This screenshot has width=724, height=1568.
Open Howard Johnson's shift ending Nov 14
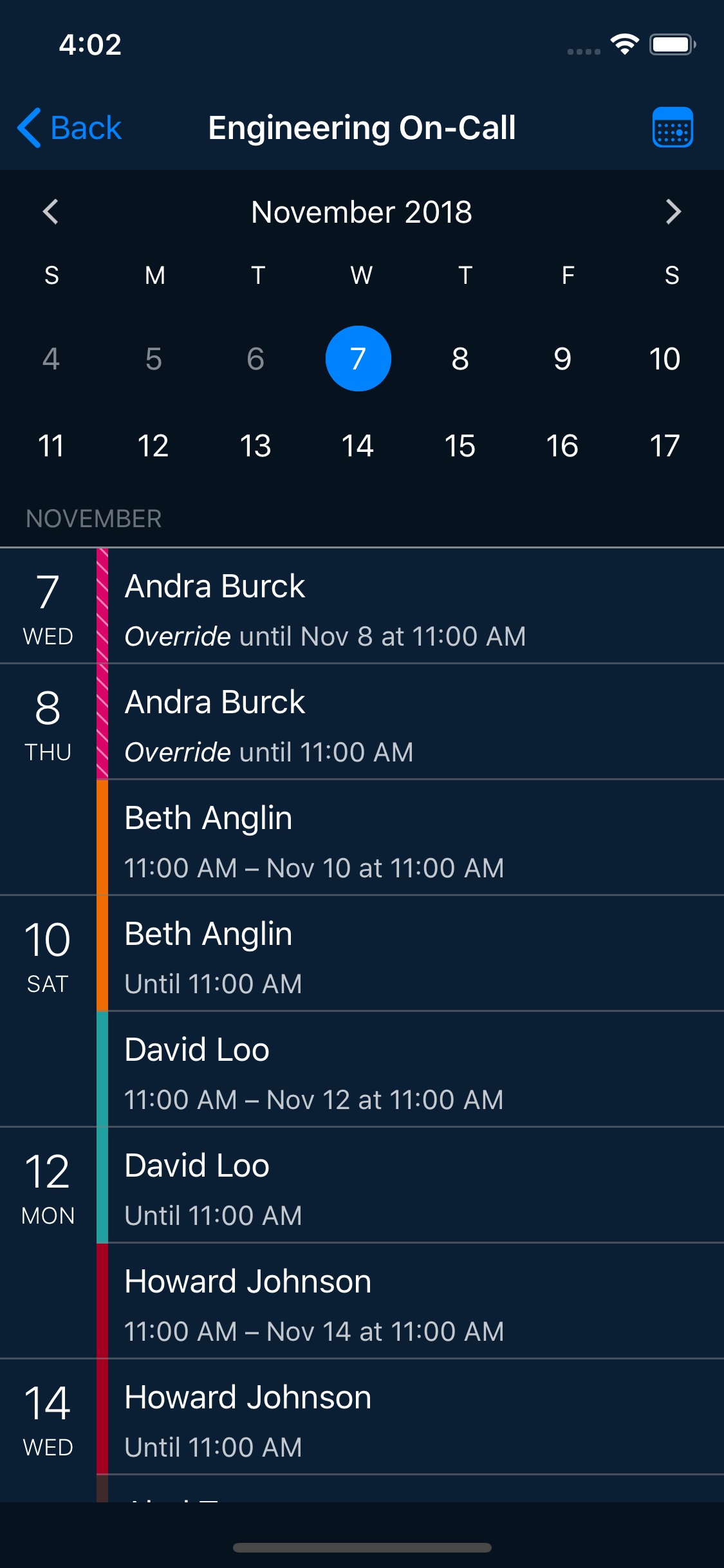[x=412, y=1301]
